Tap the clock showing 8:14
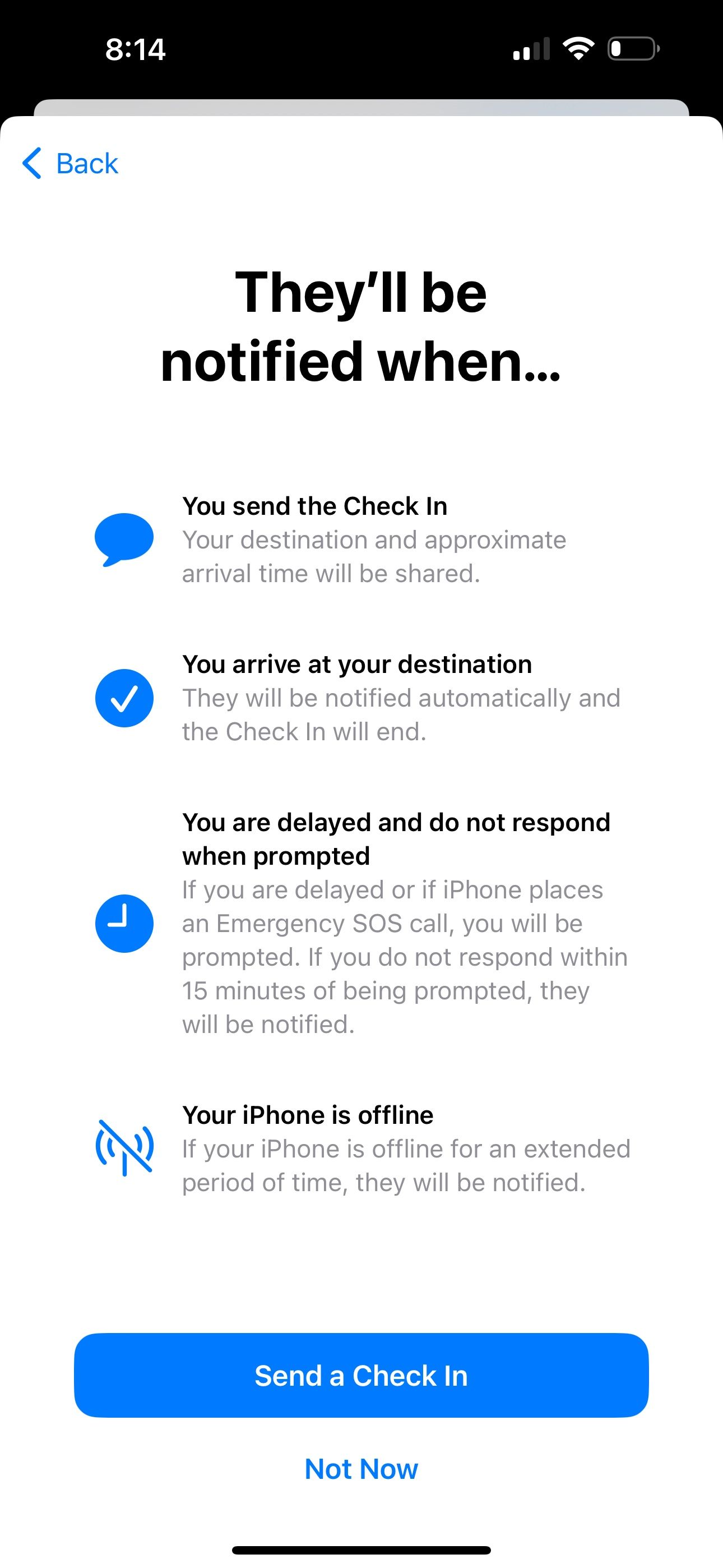Screen dimensions: 723x1568 [135, 49]
